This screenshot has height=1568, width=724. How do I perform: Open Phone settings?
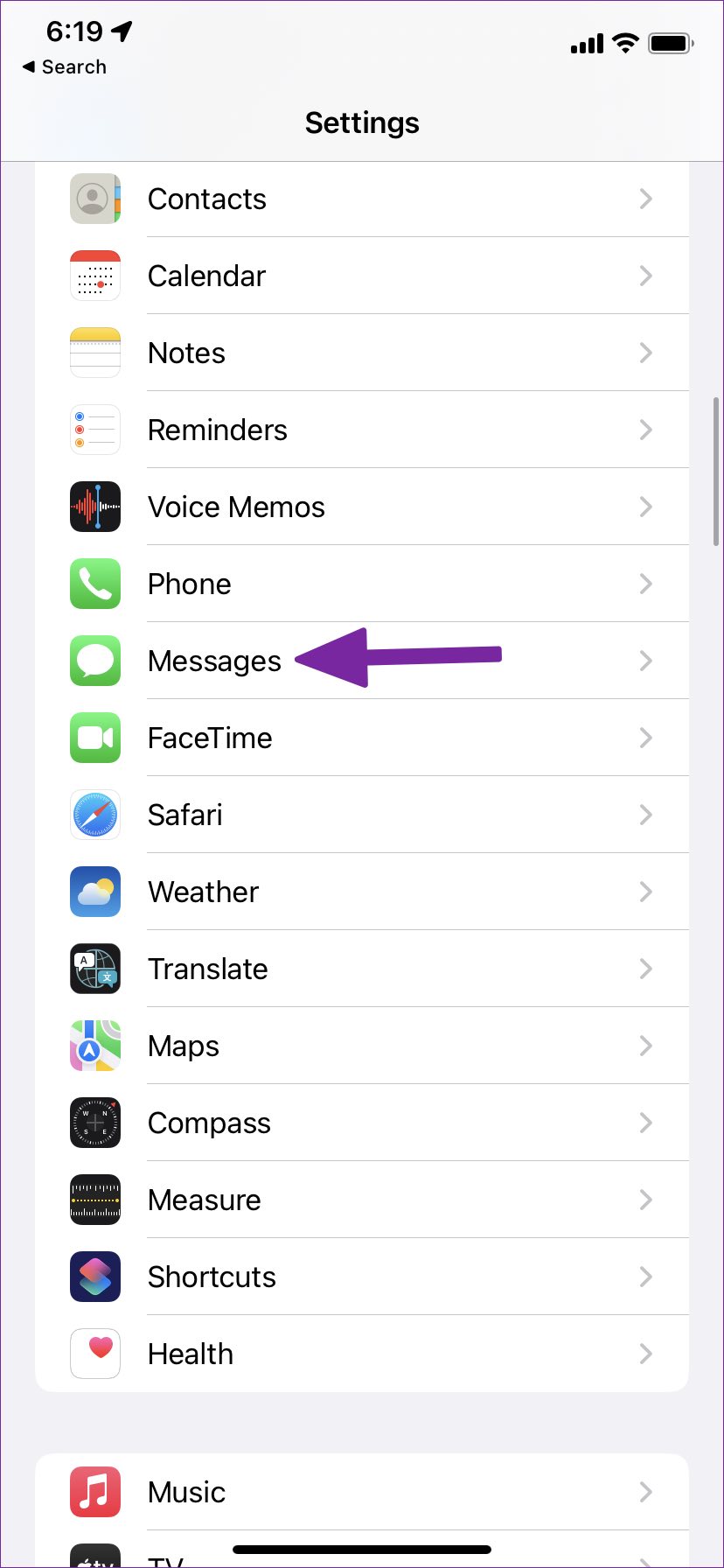click(x=361, y=584)
